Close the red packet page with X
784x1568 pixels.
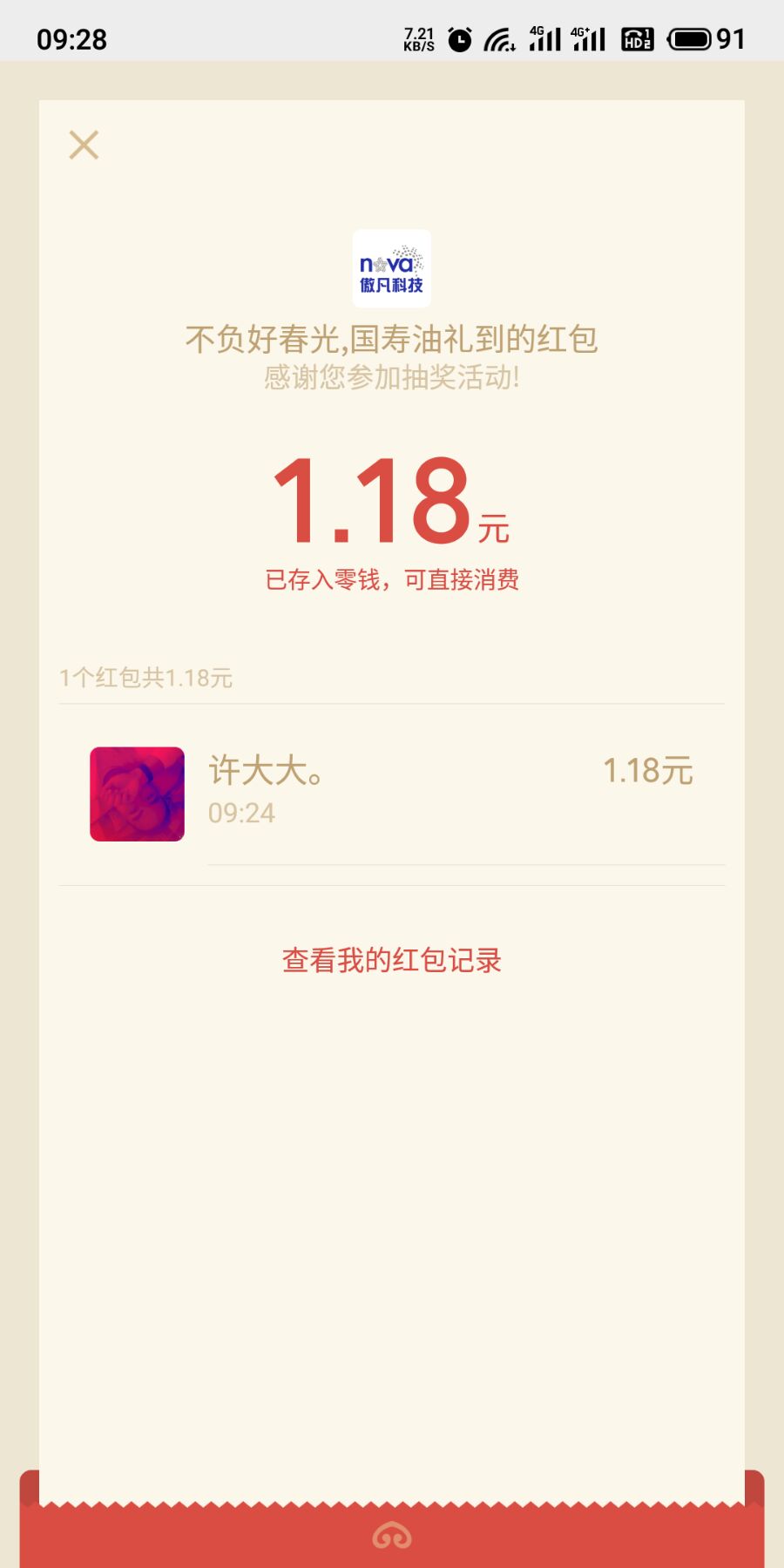point(84,145)
